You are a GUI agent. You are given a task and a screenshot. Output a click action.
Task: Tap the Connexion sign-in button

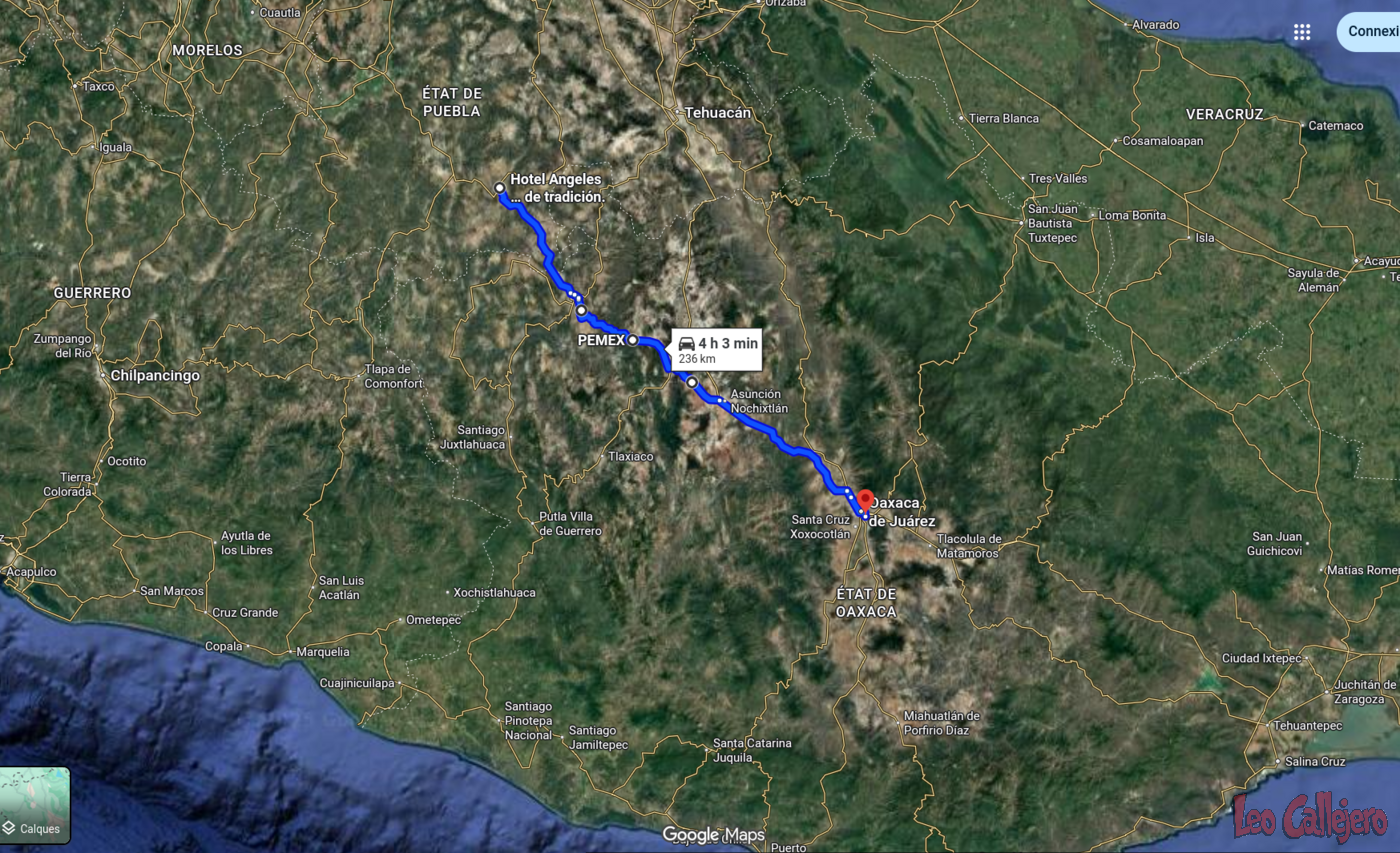1372,31
